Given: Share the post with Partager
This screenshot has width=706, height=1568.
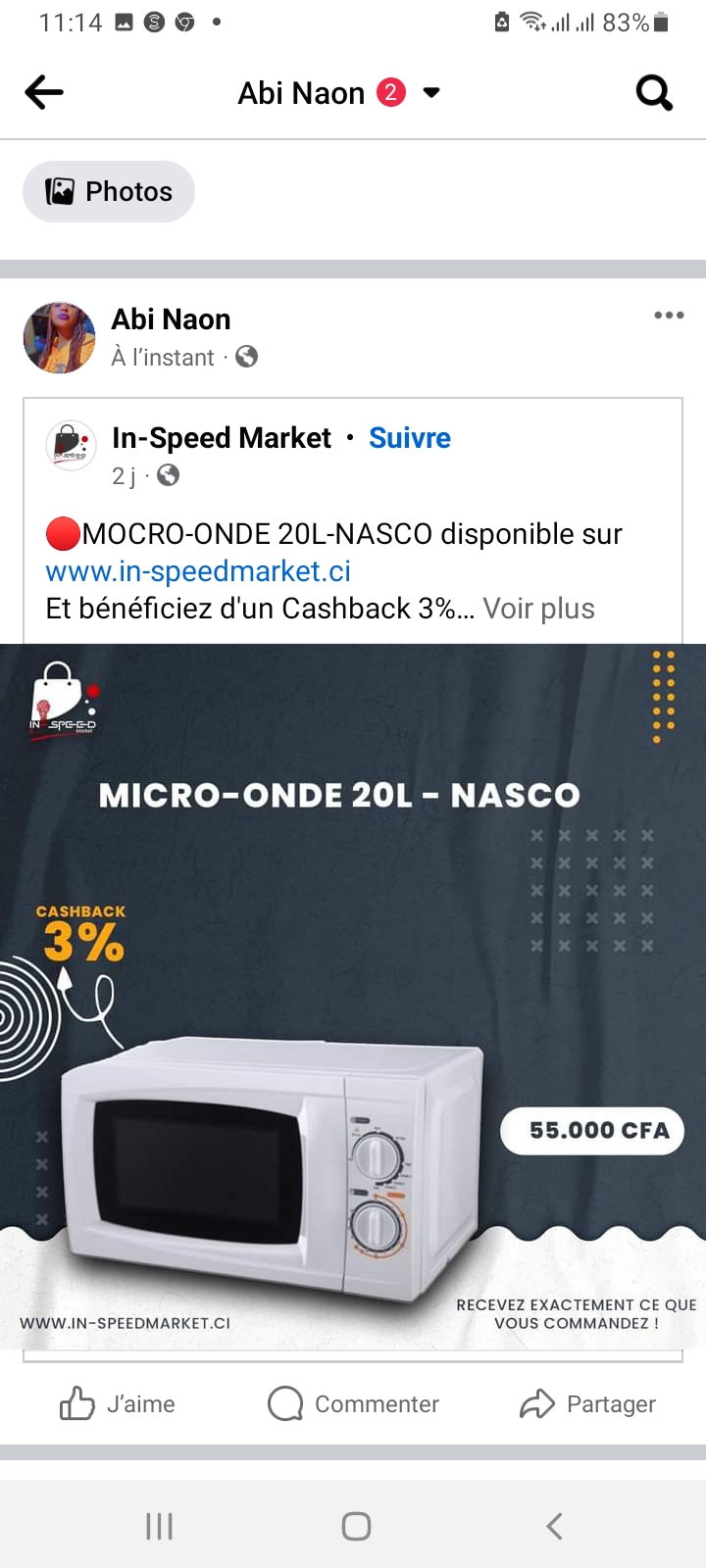Looking at the screenshot, I should point(587,1403).
